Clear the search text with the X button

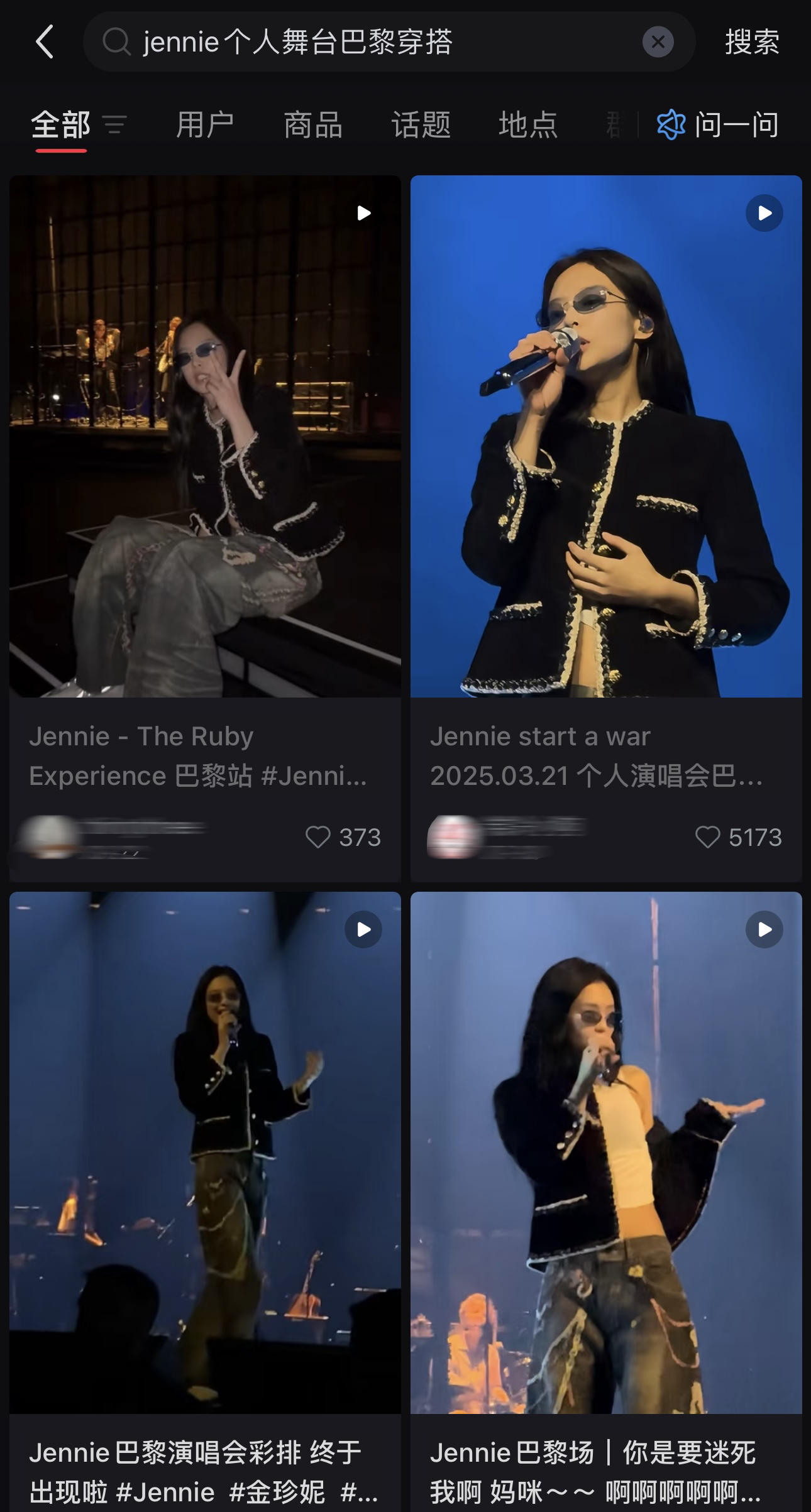pos(658,42)
